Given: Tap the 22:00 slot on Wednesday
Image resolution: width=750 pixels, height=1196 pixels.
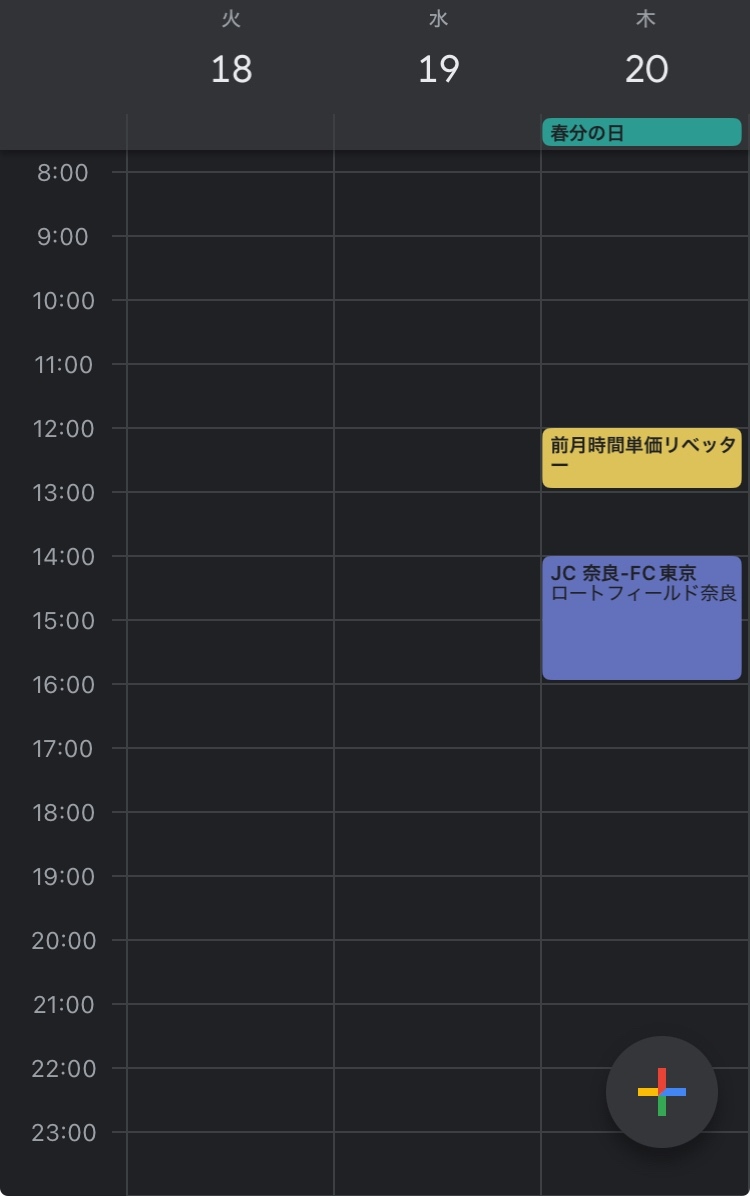Looking at the screenshot, I should click(437, 1098).
